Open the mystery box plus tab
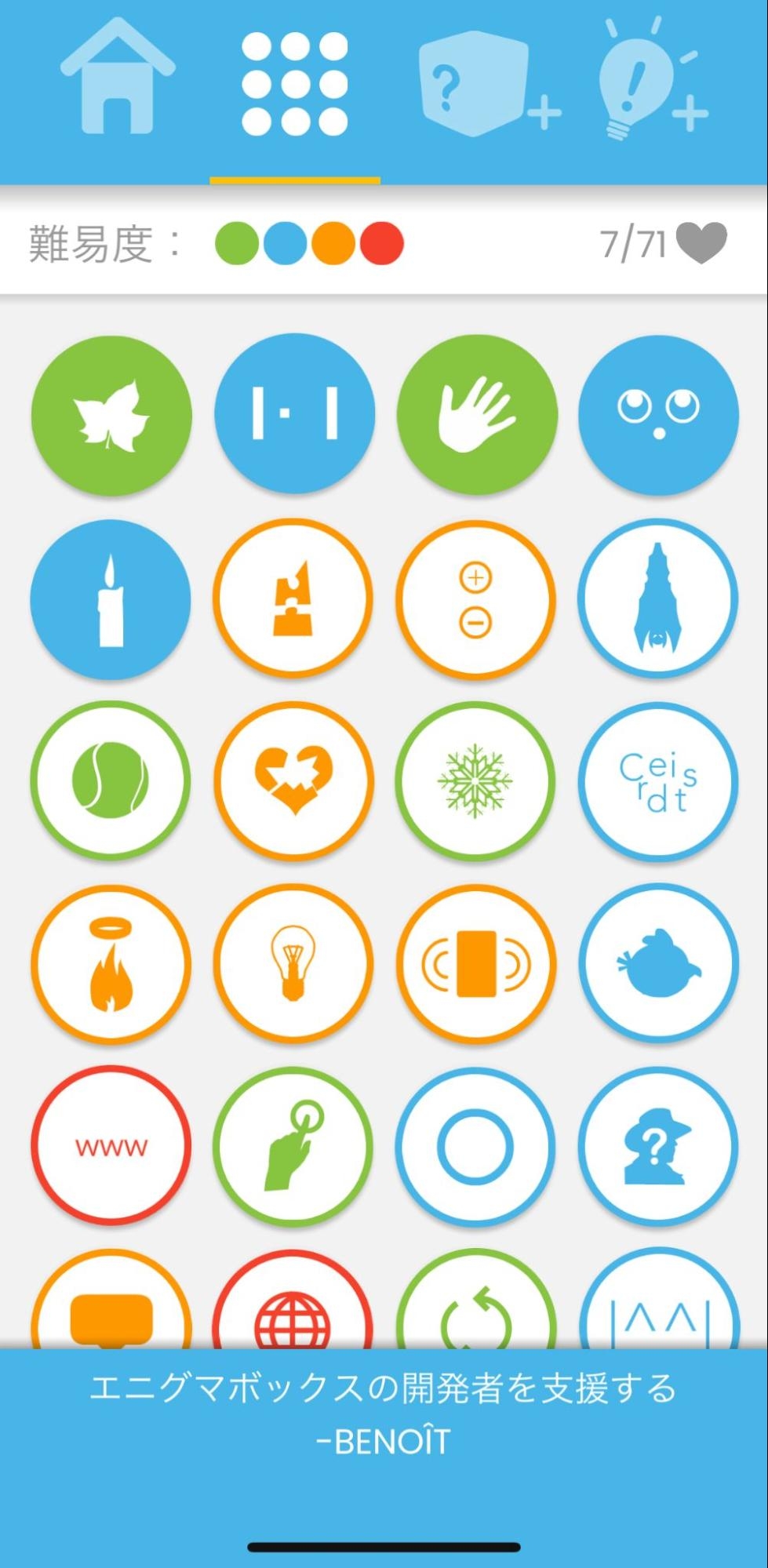This screenshot has width=768, height=1568. 486,82
